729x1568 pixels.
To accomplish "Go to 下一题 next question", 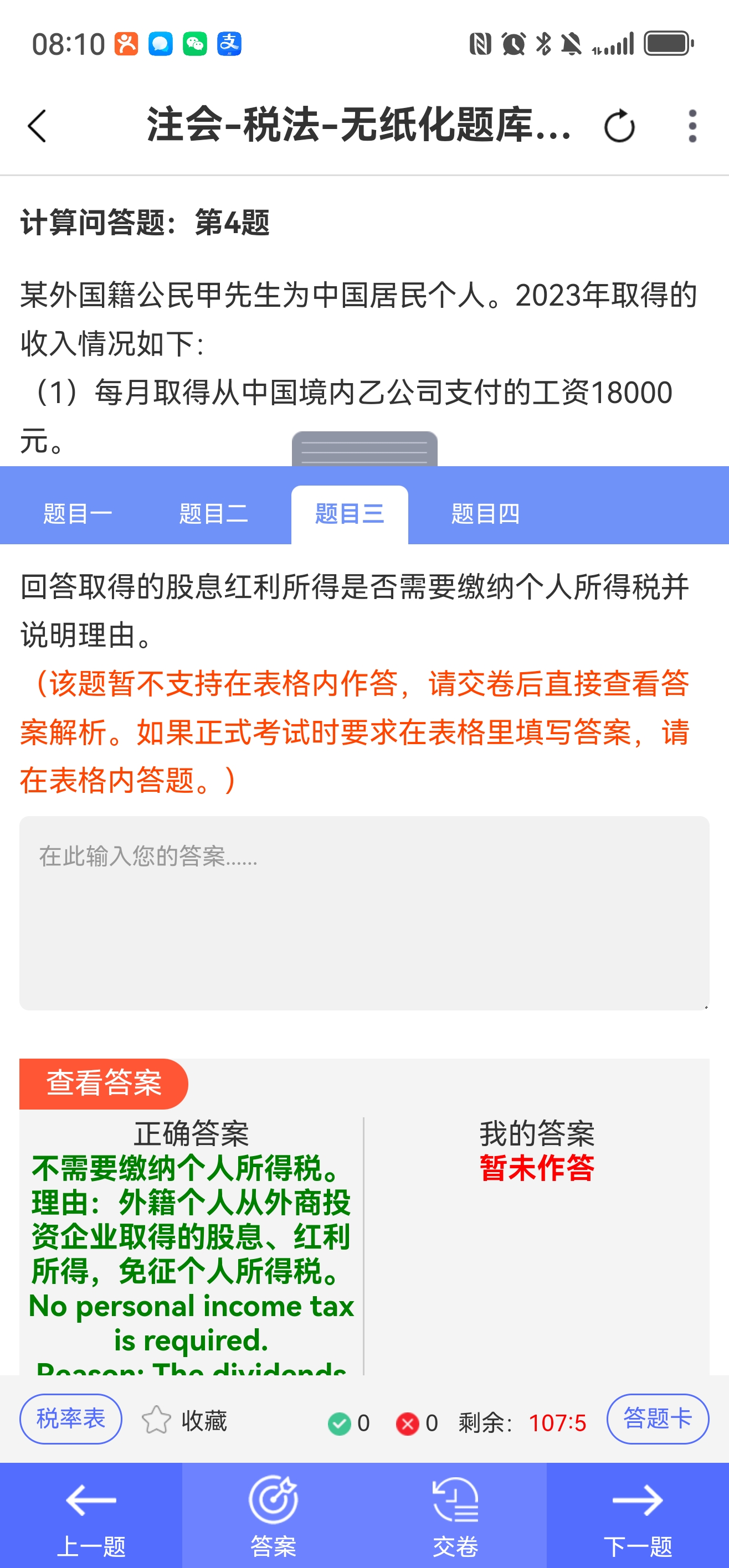I will (638, 1515).
